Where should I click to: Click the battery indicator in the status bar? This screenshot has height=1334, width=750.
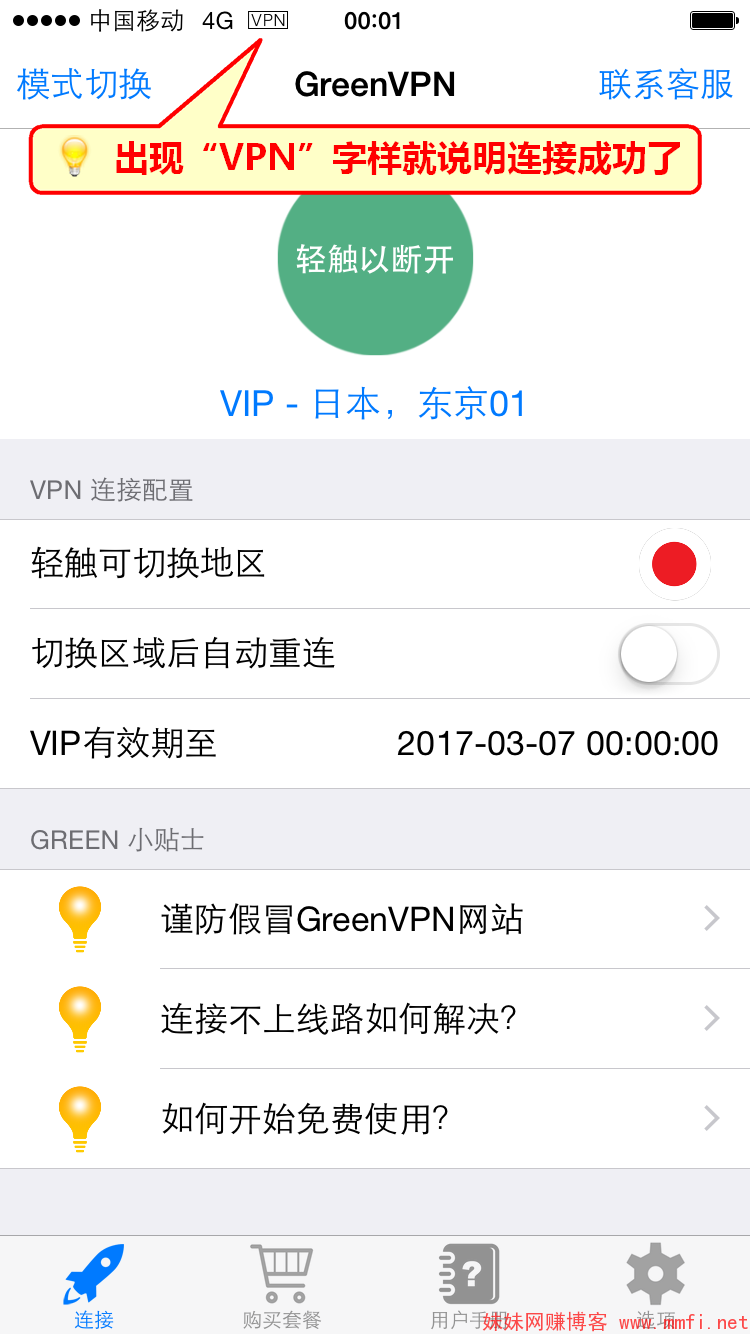tap(712, 20)
